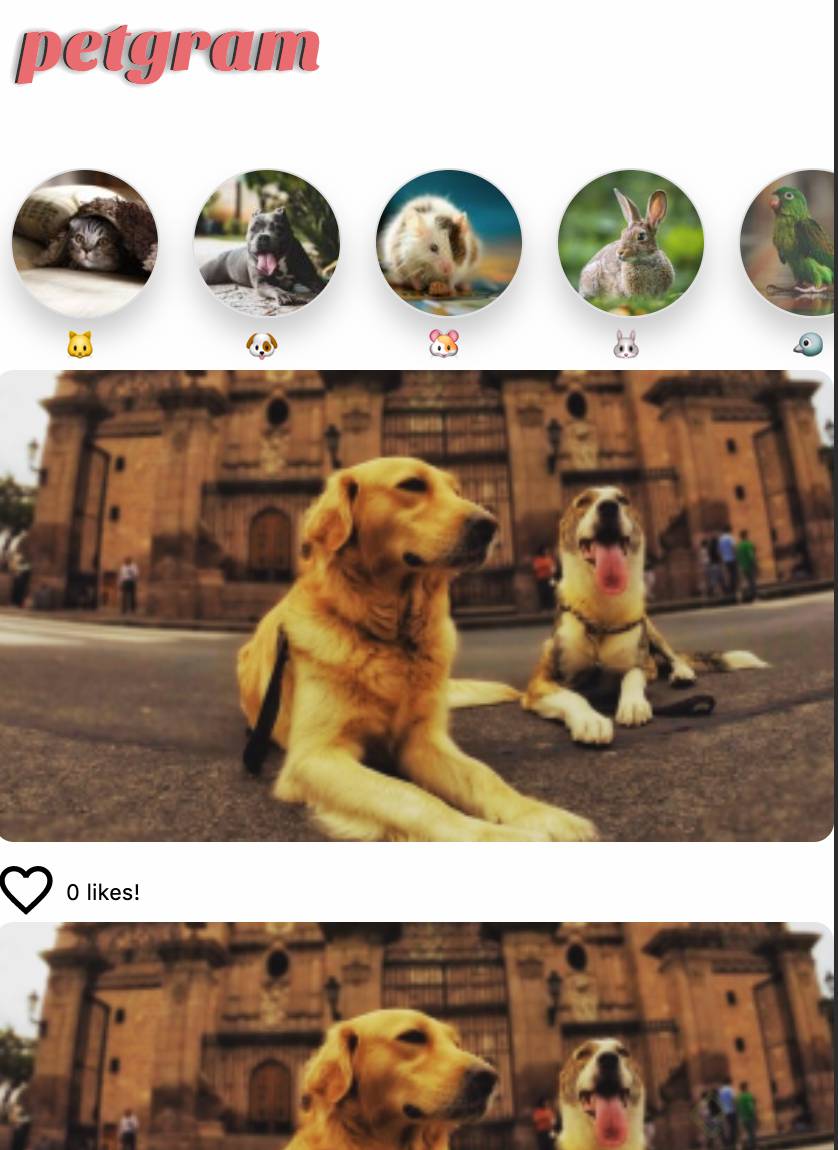Open the first photo of two dogs
Viewport: 838px width, 1150px height.
pos(416,606)
